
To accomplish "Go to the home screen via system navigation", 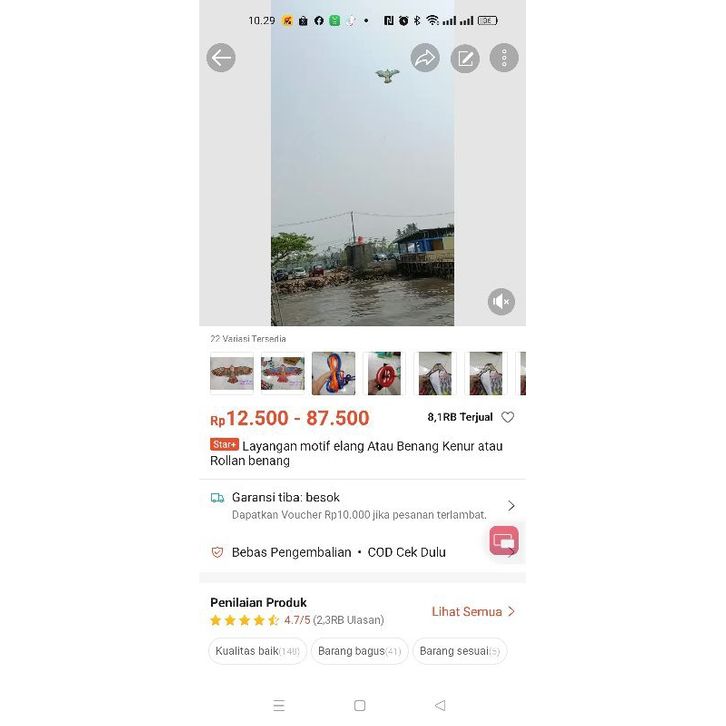I will point(360,705).
